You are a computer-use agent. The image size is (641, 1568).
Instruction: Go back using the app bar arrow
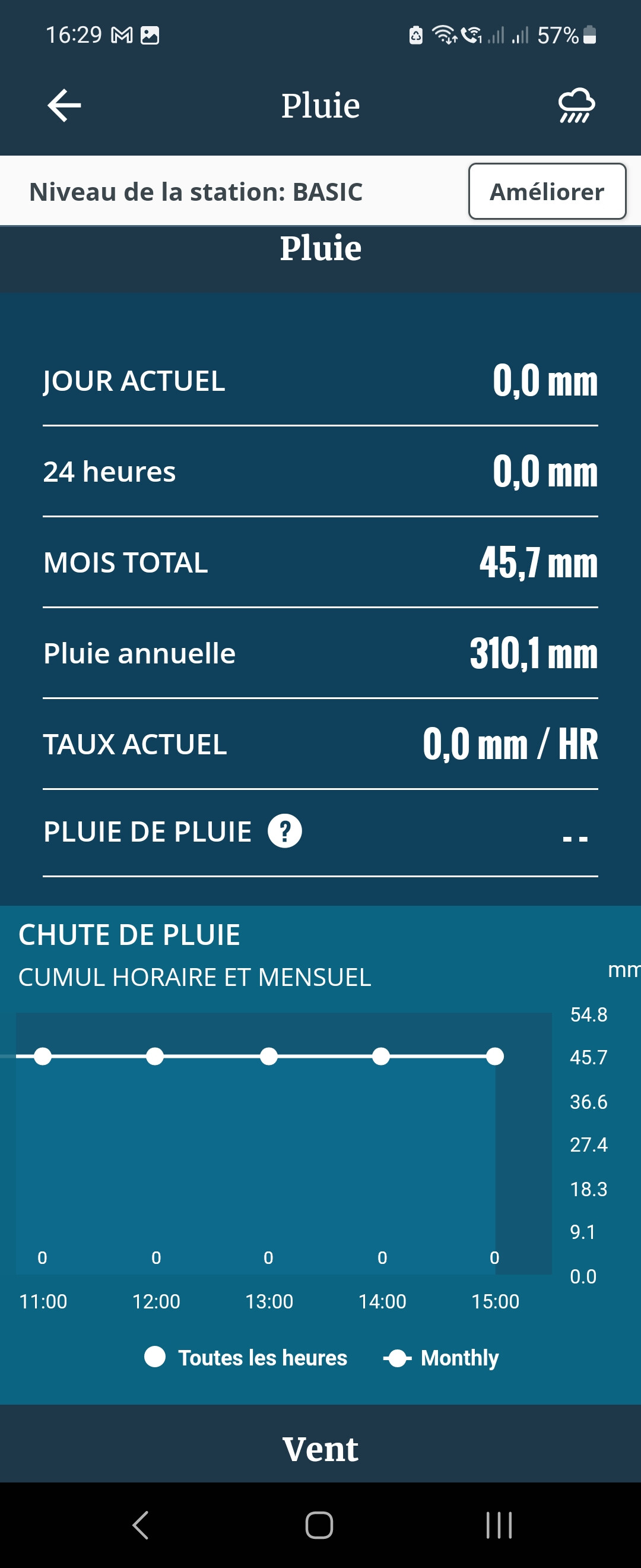coord(65,105)
